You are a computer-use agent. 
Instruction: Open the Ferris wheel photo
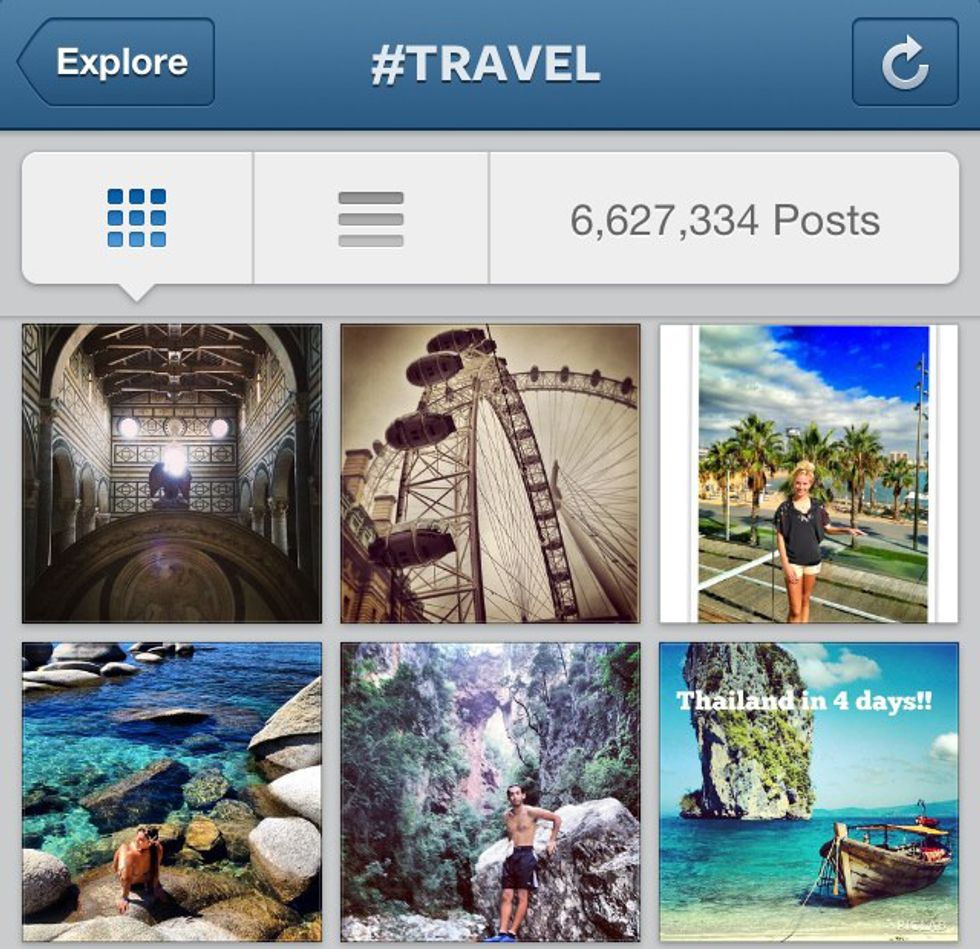490,473
